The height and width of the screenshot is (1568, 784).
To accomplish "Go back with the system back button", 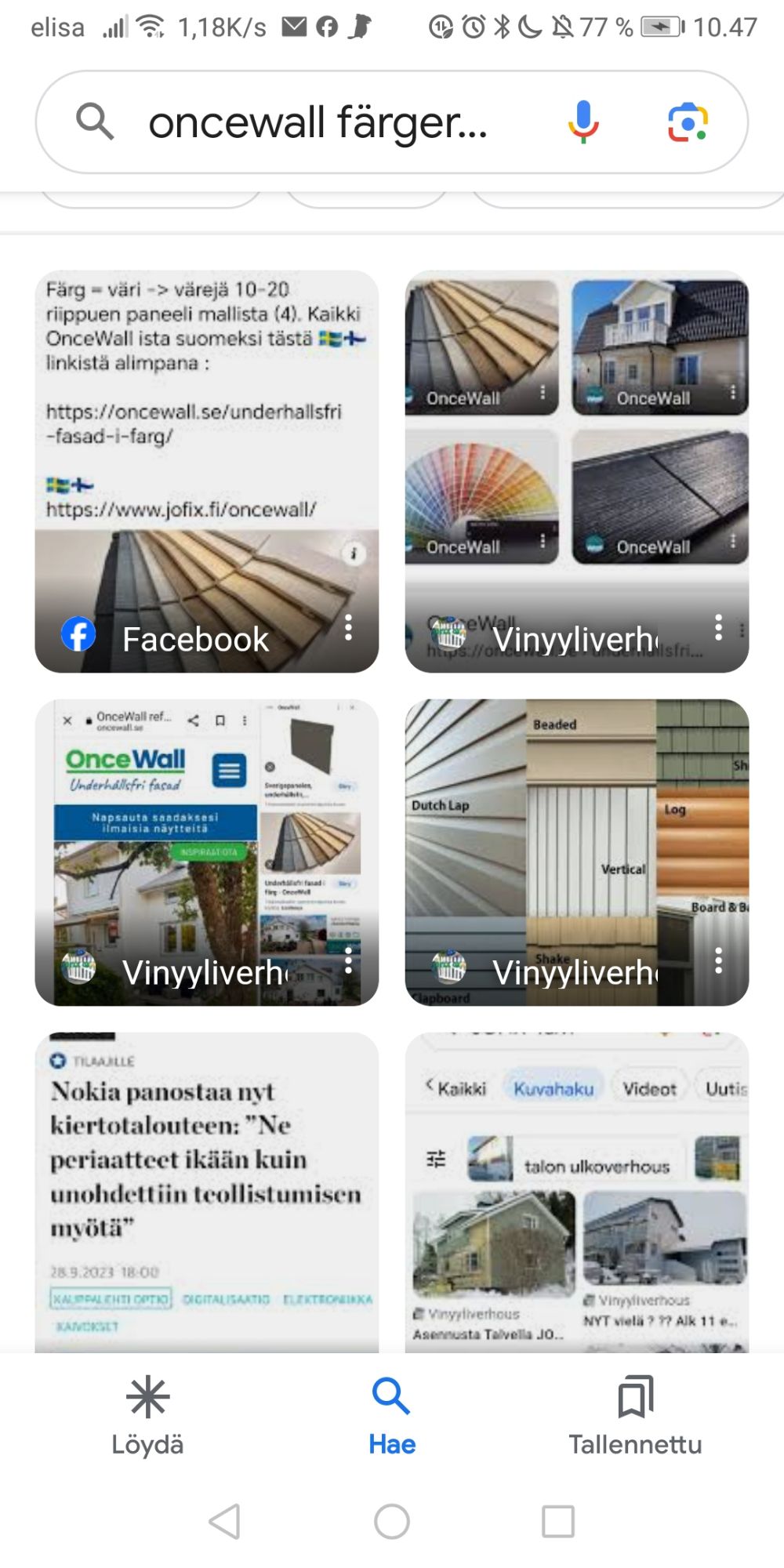I will pos(225,1522).
